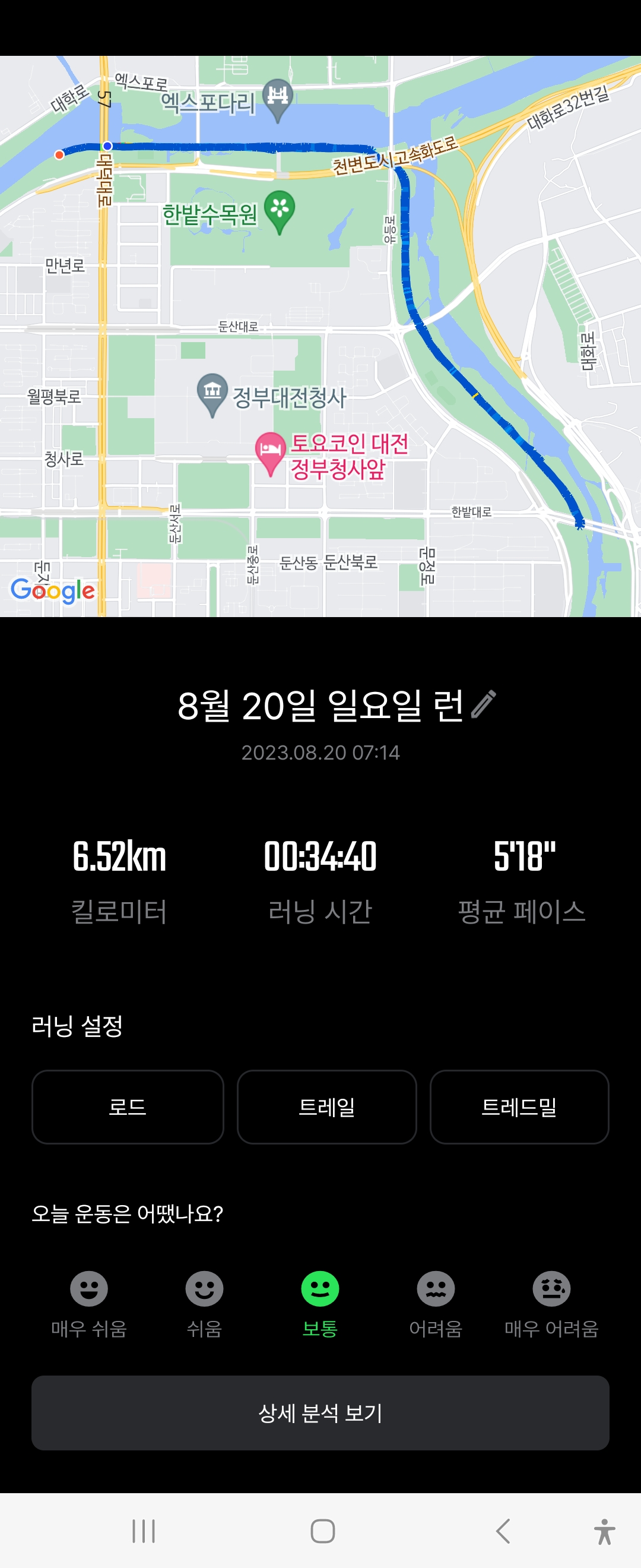Mark workout difficulty as 보통
This screenshot has width=641, height=1568.
tap(320, 1289)
